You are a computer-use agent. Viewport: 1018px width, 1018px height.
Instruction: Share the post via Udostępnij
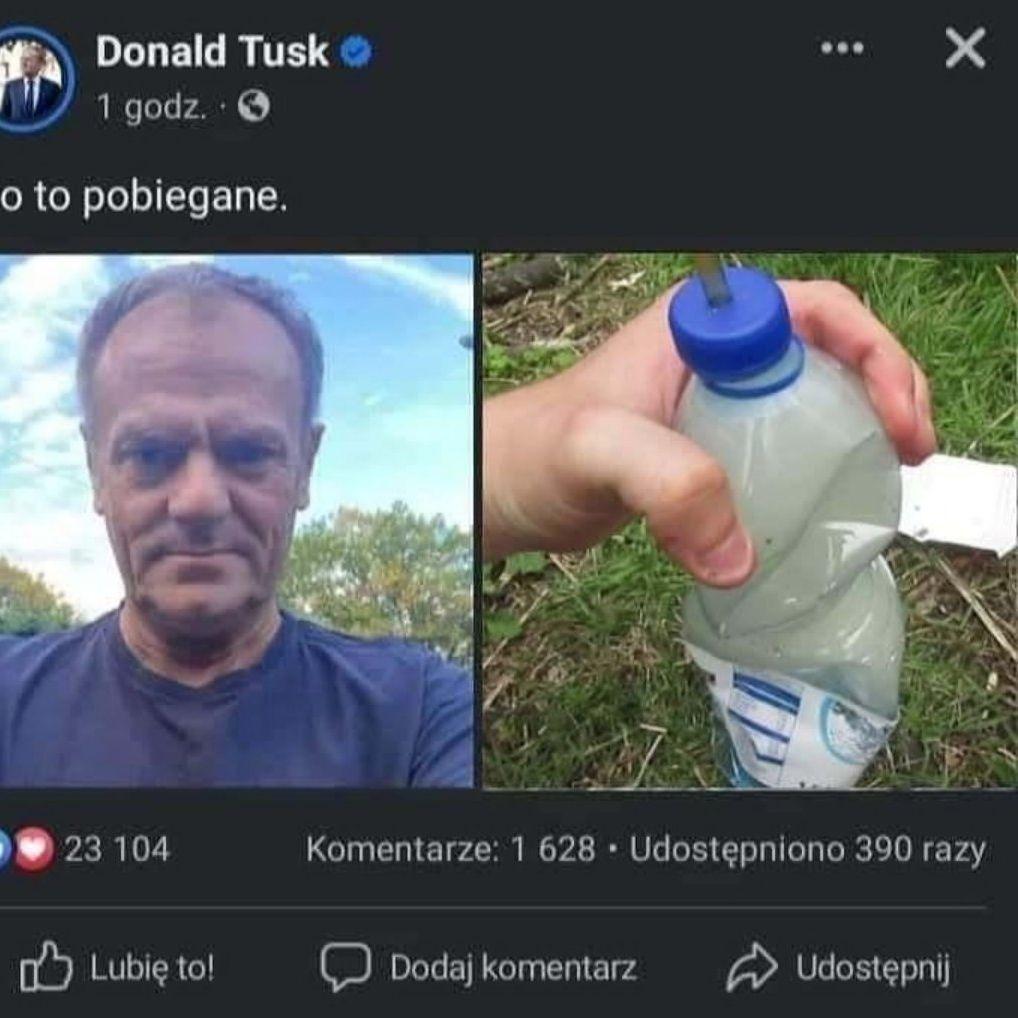(x=838, y=967)
